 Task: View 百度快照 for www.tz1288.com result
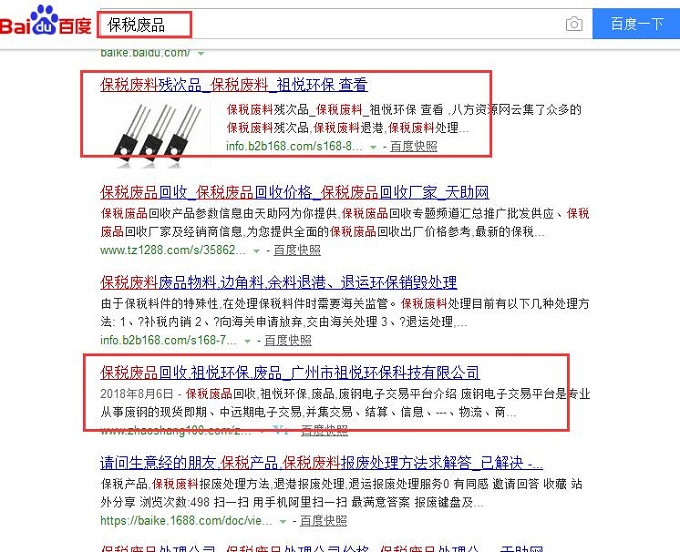tap(297, 250)
